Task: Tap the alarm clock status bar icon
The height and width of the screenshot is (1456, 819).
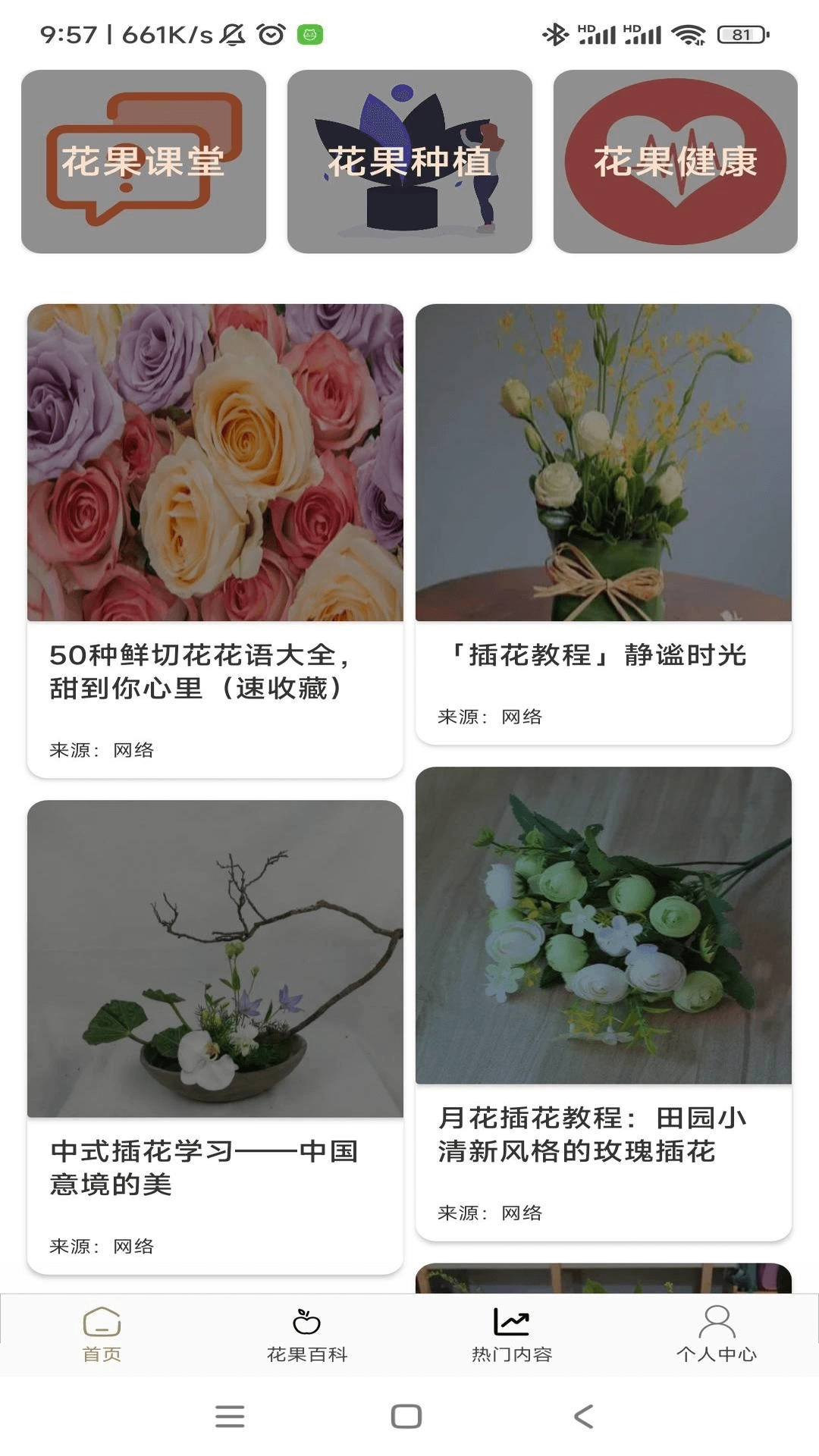Action: tap(269, 32)
